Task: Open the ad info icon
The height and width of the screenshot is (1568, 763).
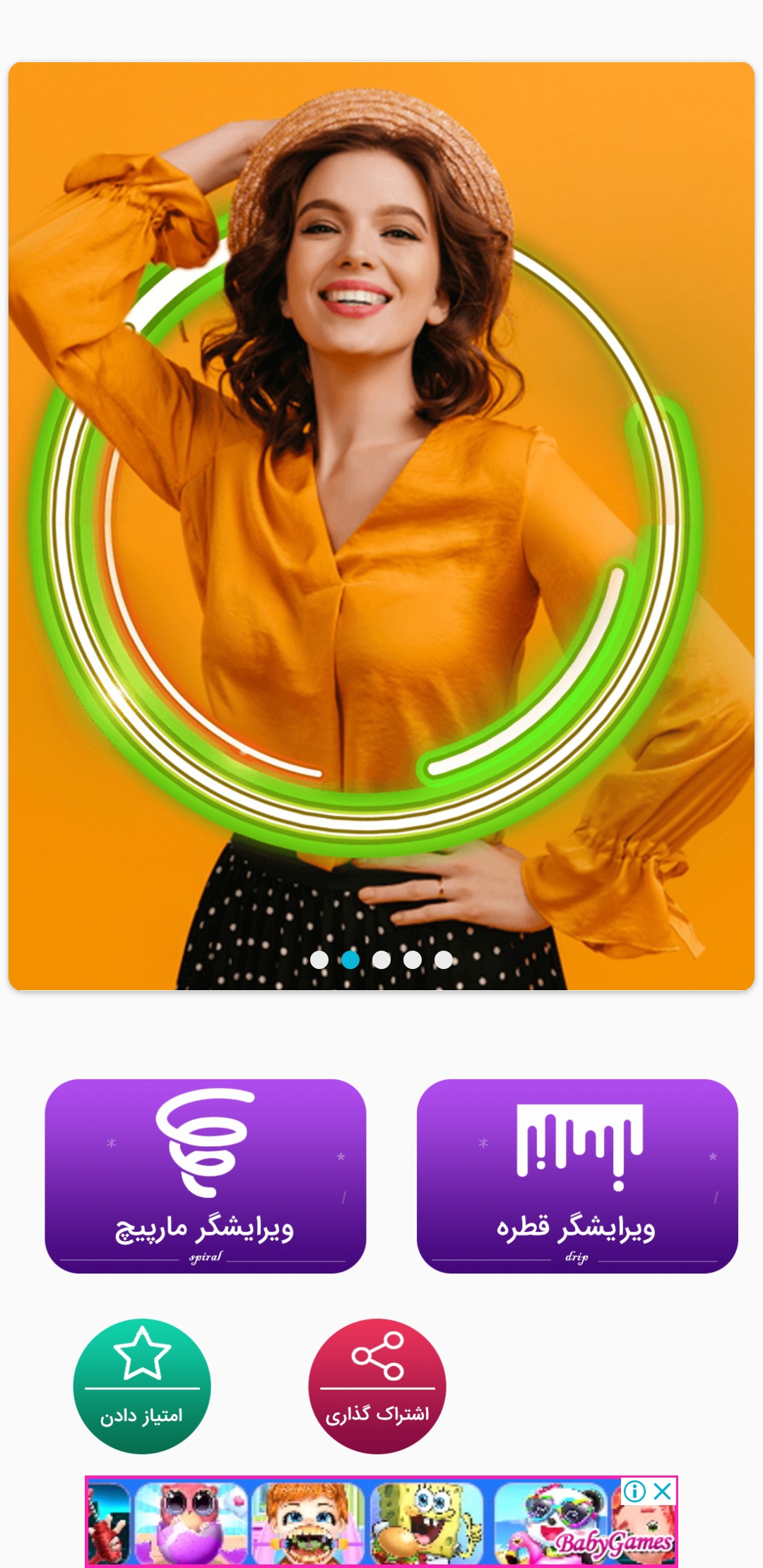Action: (634, 1491)
